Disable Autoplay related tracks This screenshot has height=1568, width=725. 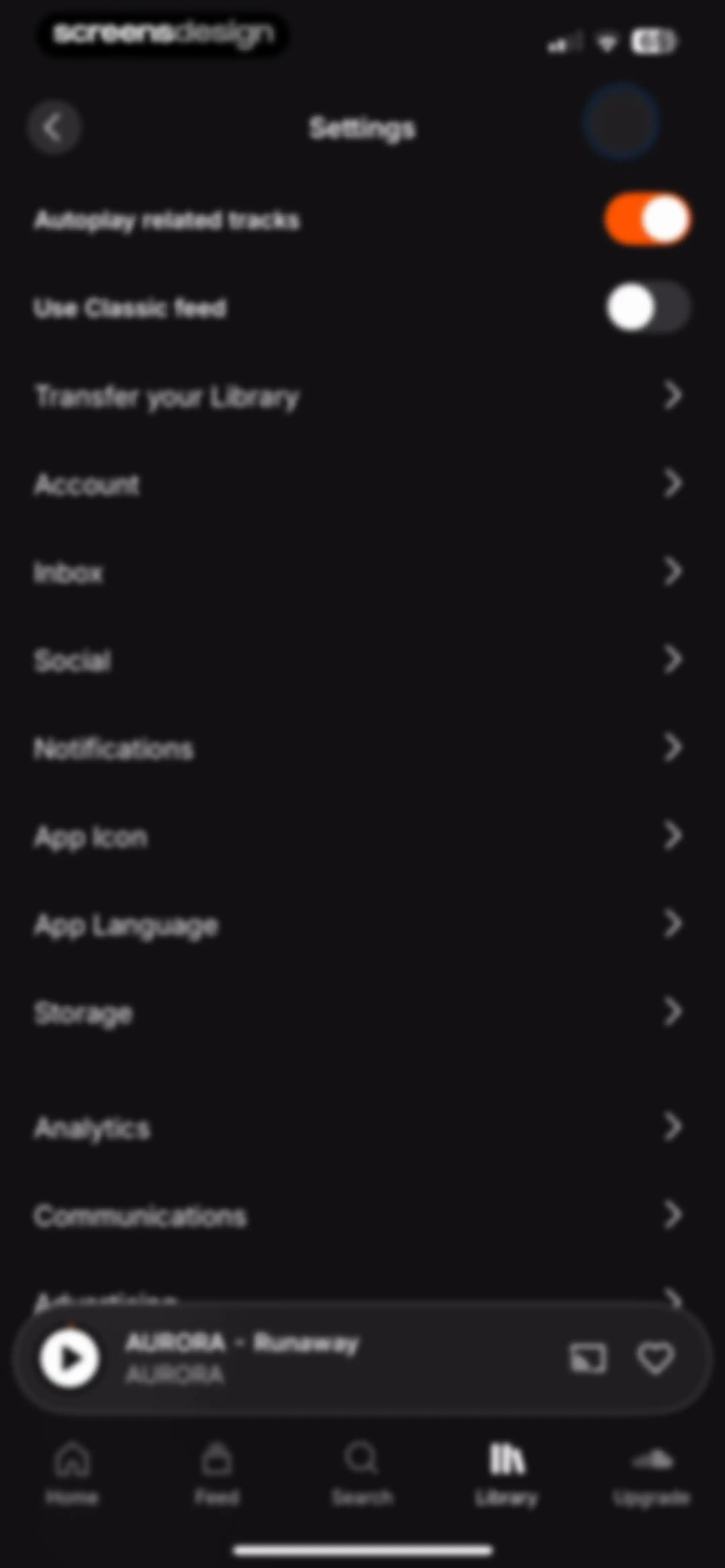tap(647, 220)
